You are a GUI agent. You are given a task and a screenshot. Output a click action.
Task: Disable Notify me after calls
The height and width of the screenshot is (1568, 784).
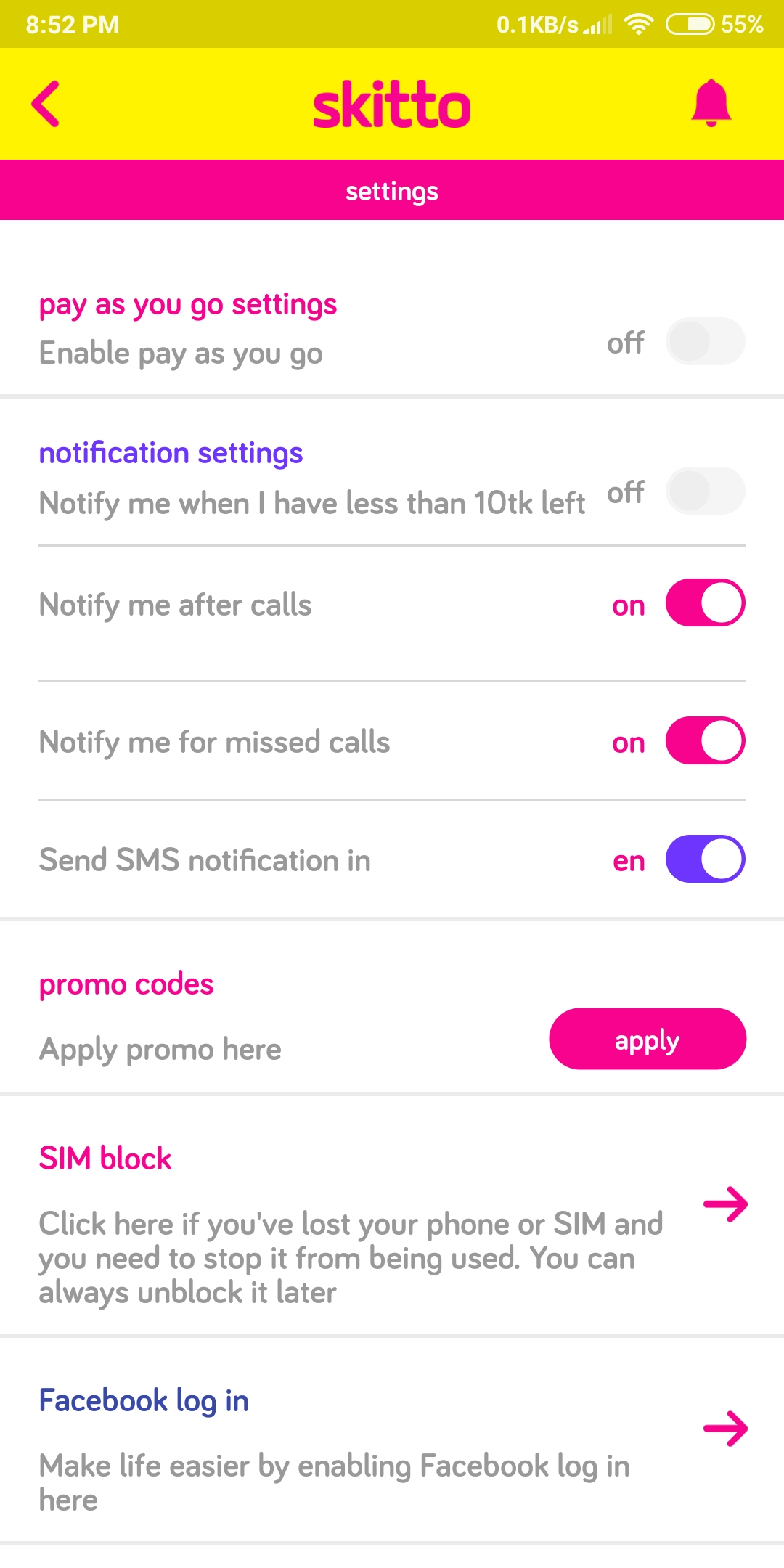pos(705,603)
